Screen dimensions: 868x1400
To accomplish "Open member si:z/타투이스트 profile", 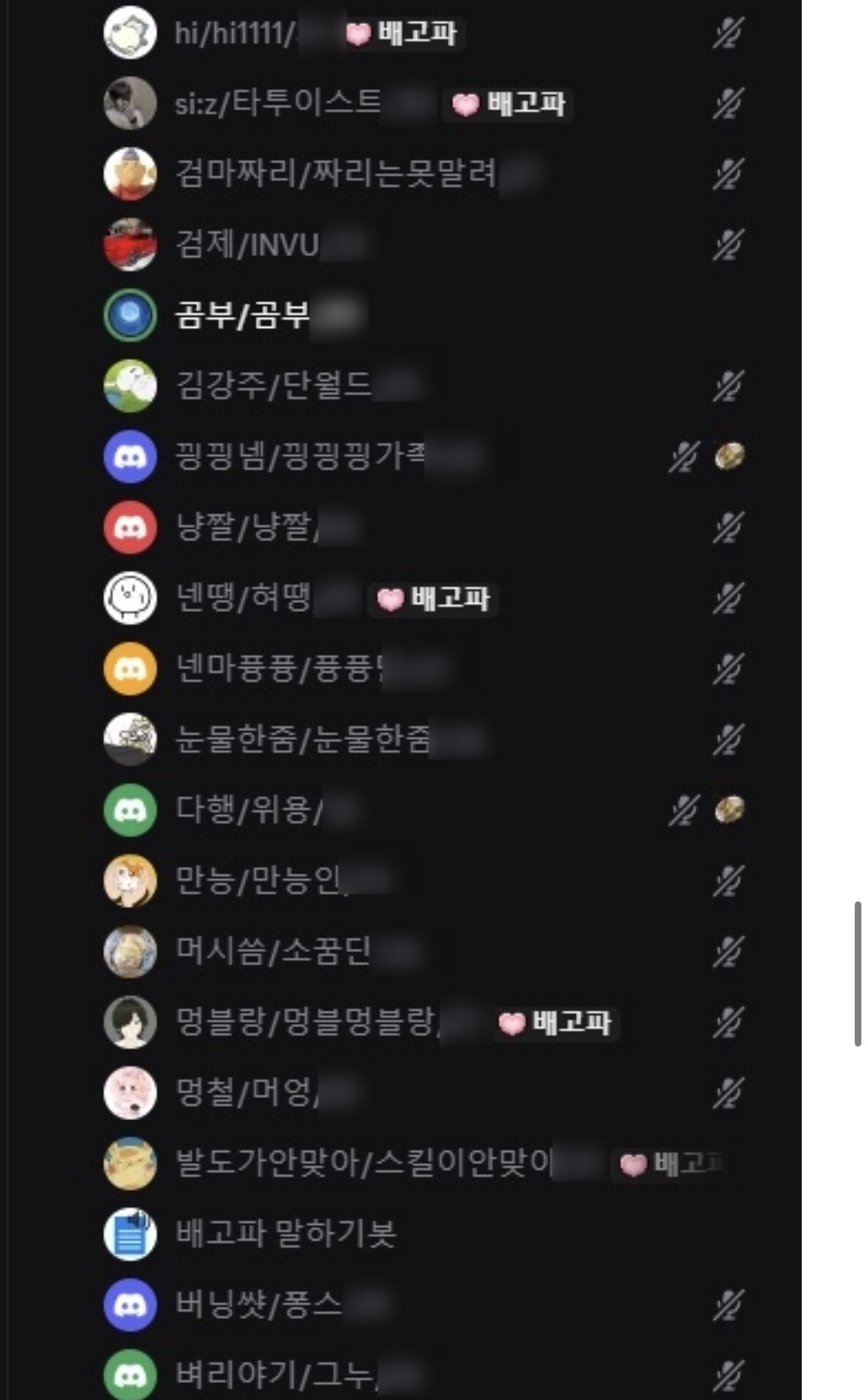I will coord(278,104).
